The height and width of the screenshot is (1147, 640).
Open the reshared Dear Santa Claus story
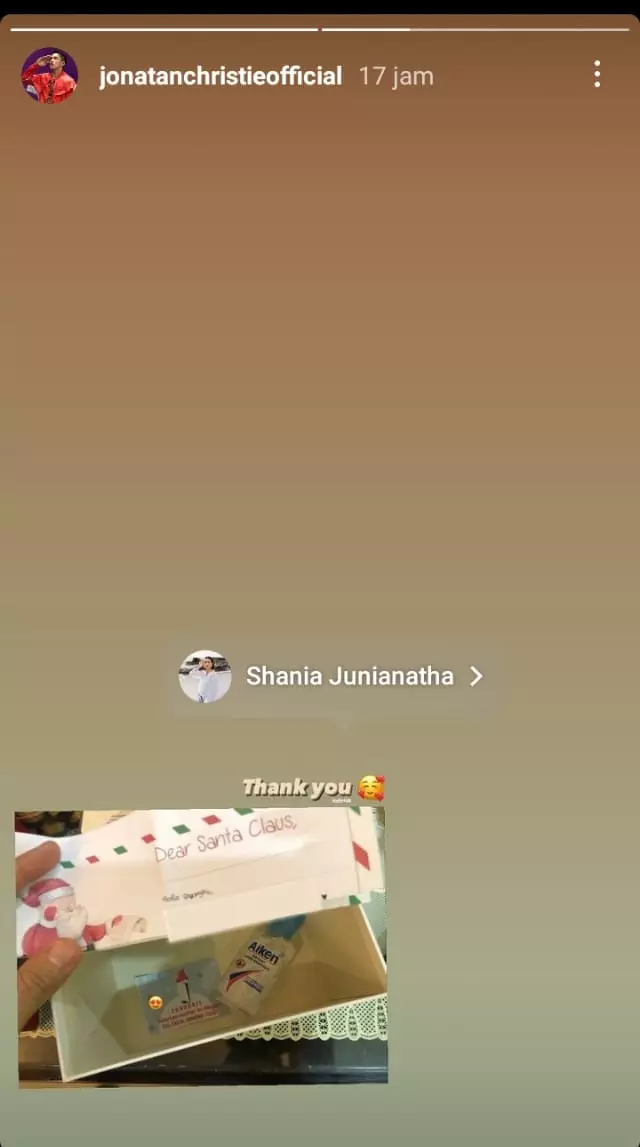[x=201, y=945]
